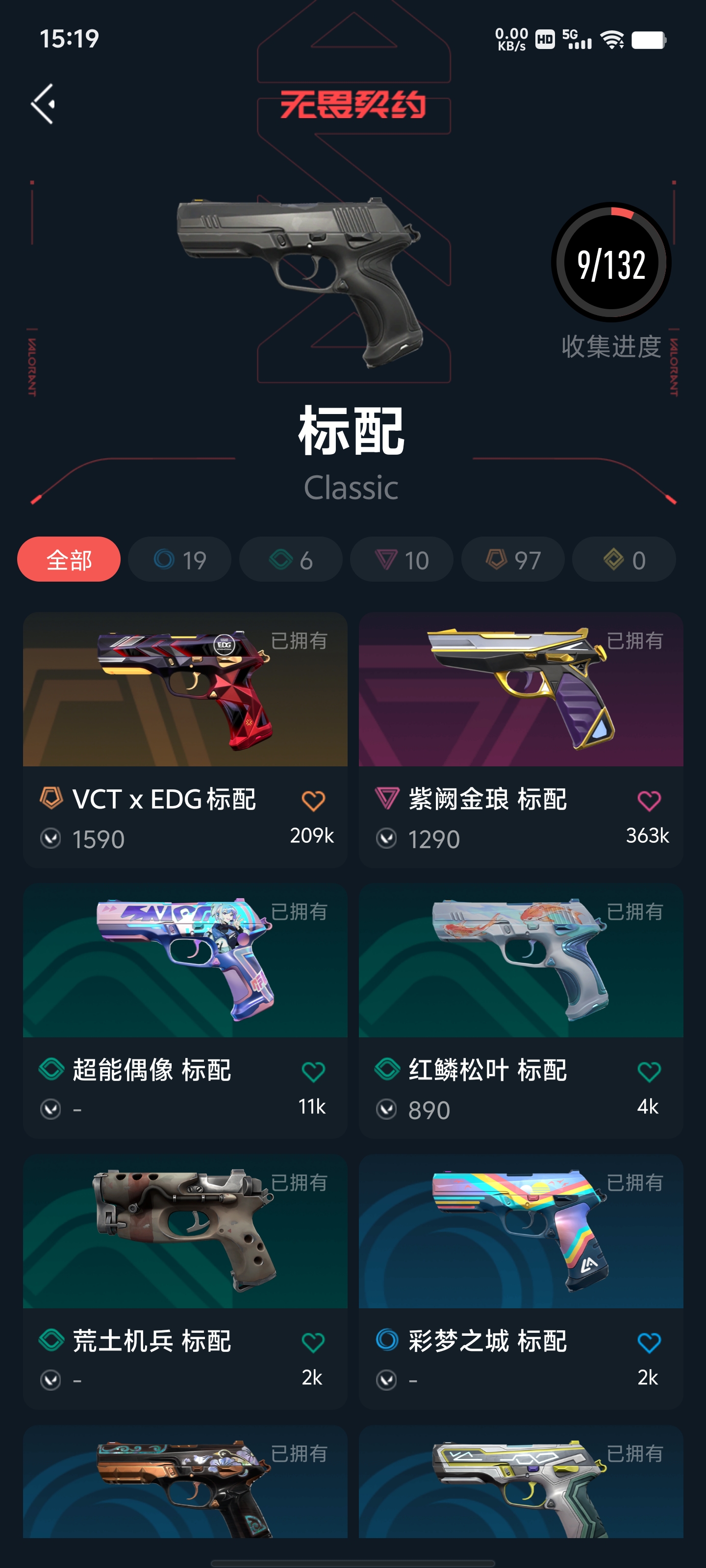The width and height of the screenshot is (706, 1568).
Task: Filter skins by orange tier showing 97
Action: 513,560
